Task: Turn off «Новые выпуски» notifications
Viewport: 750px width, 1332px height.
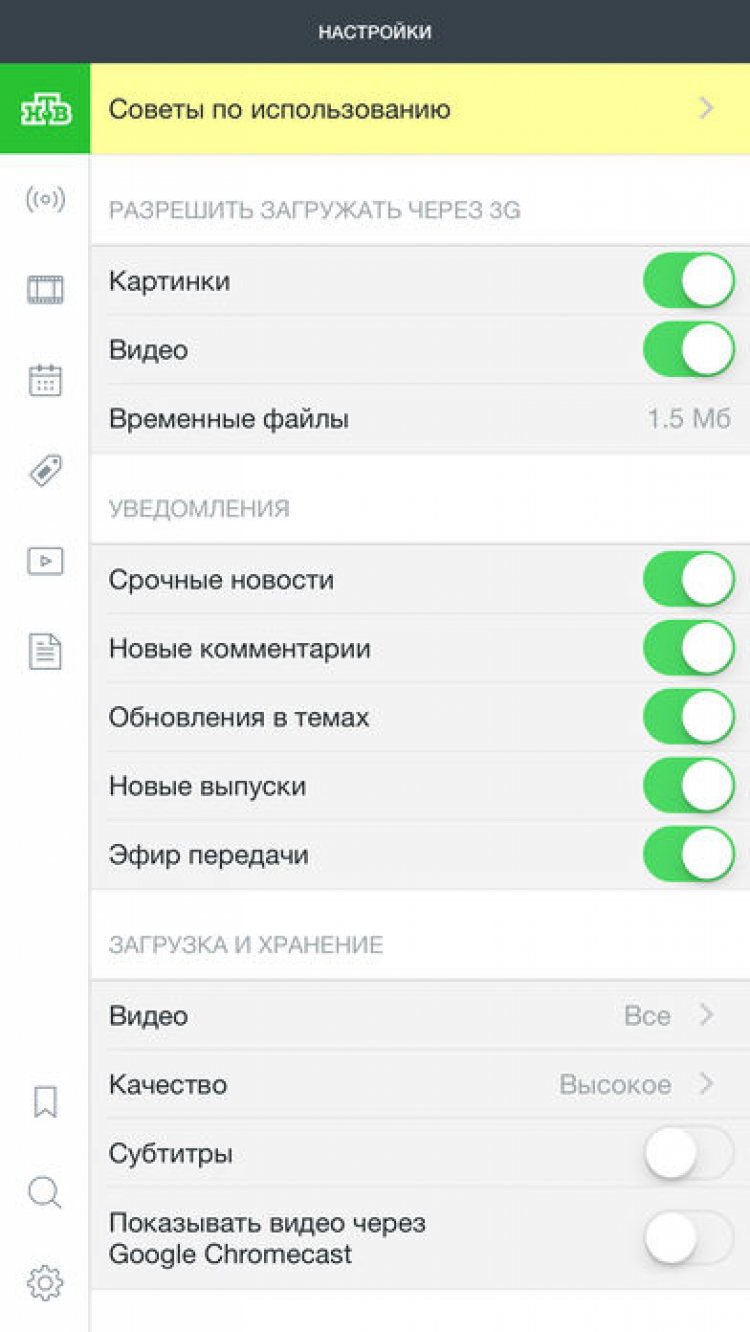Action: click(x=688, y=787)
